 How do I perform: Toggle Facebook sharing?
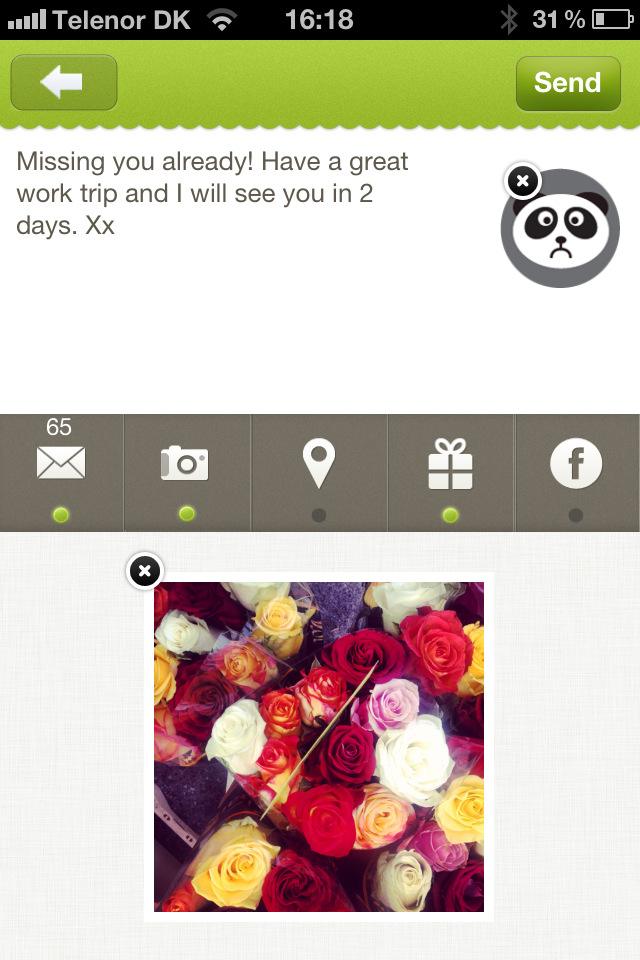coord(576,465)
